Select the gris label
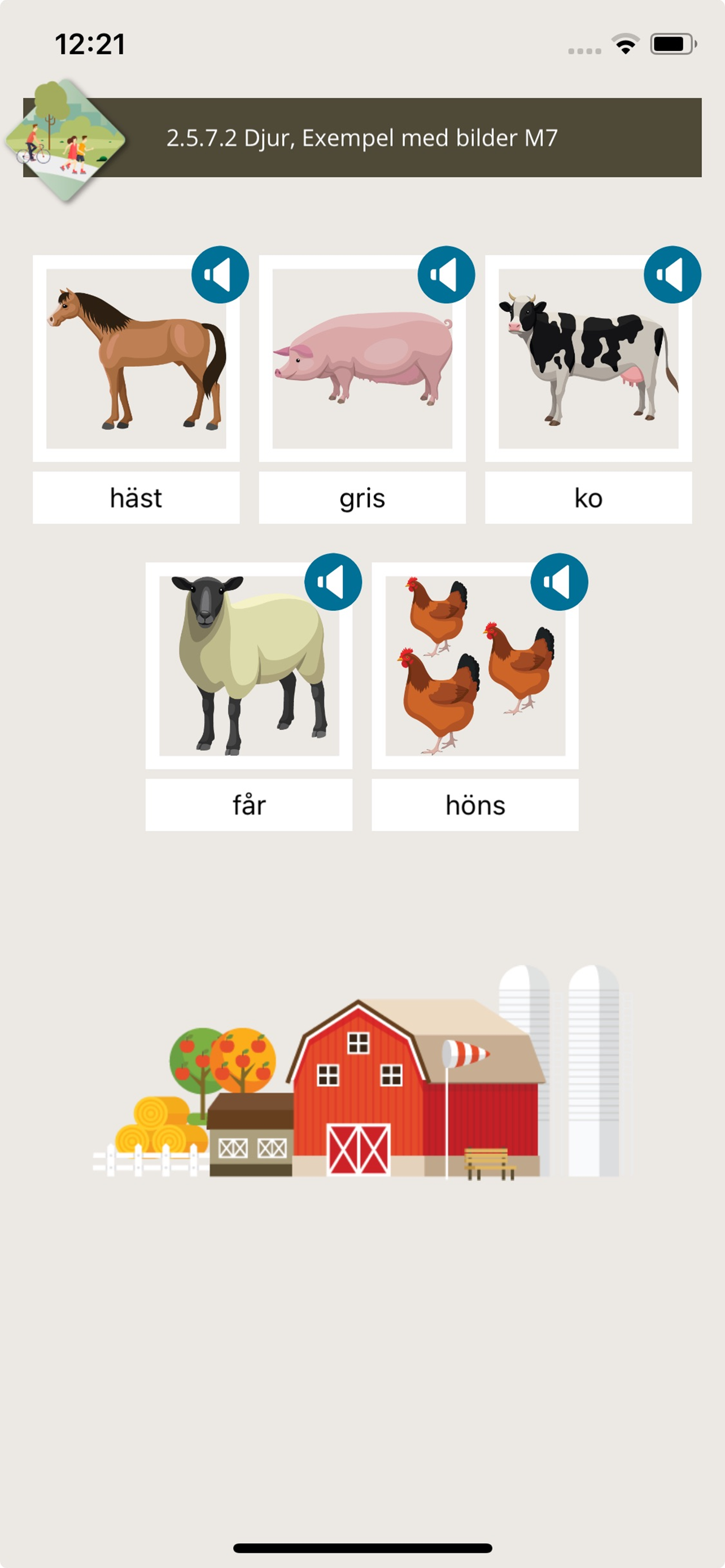Image resolution: width=725 pixels, height=1568 pixels. coord(361,498)
